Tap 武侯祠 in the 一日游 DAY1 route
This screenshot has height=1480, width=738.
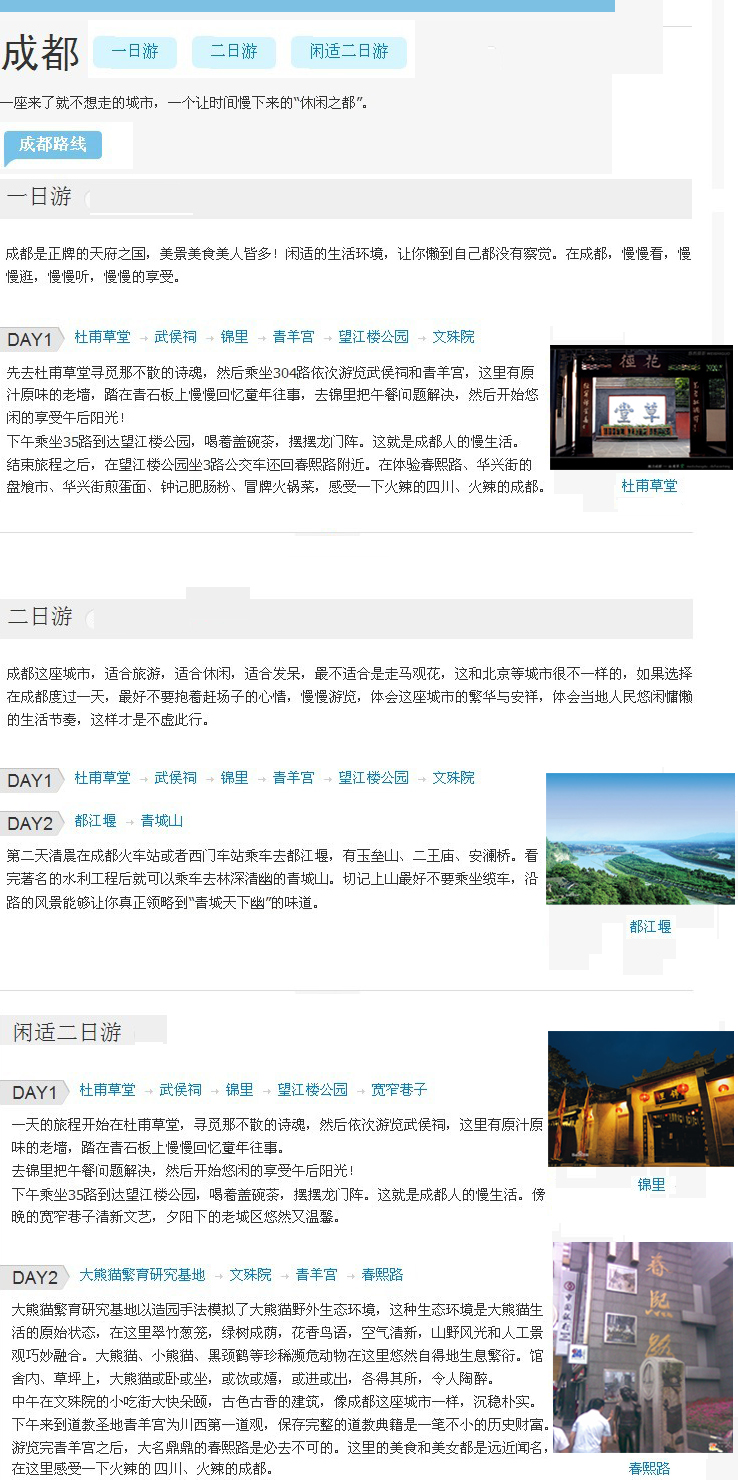(175, 337)
